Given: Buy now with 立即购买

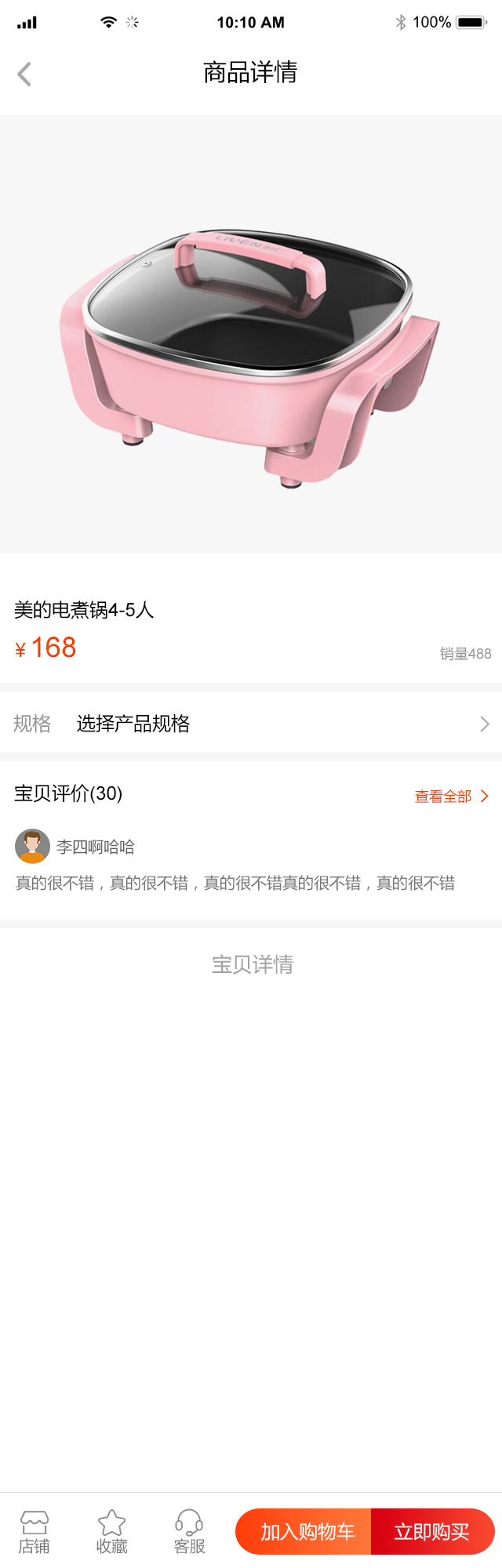Looking at the screenshot, I should [x=432, y=1532].
